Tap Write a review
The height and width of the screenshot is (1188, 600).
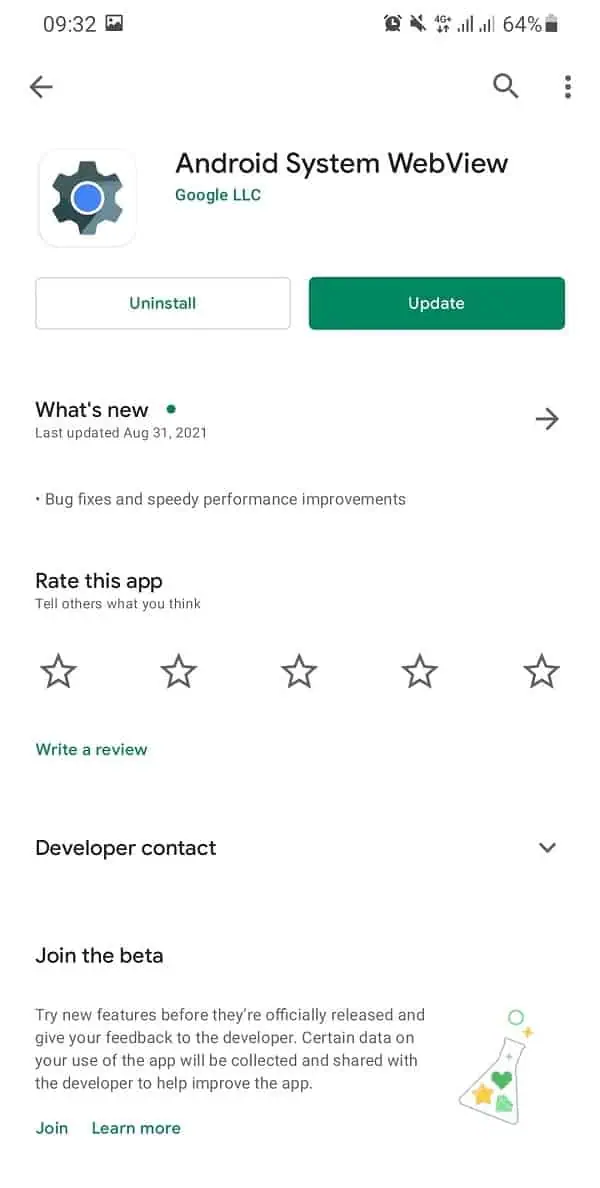click(x=91, y=749)
